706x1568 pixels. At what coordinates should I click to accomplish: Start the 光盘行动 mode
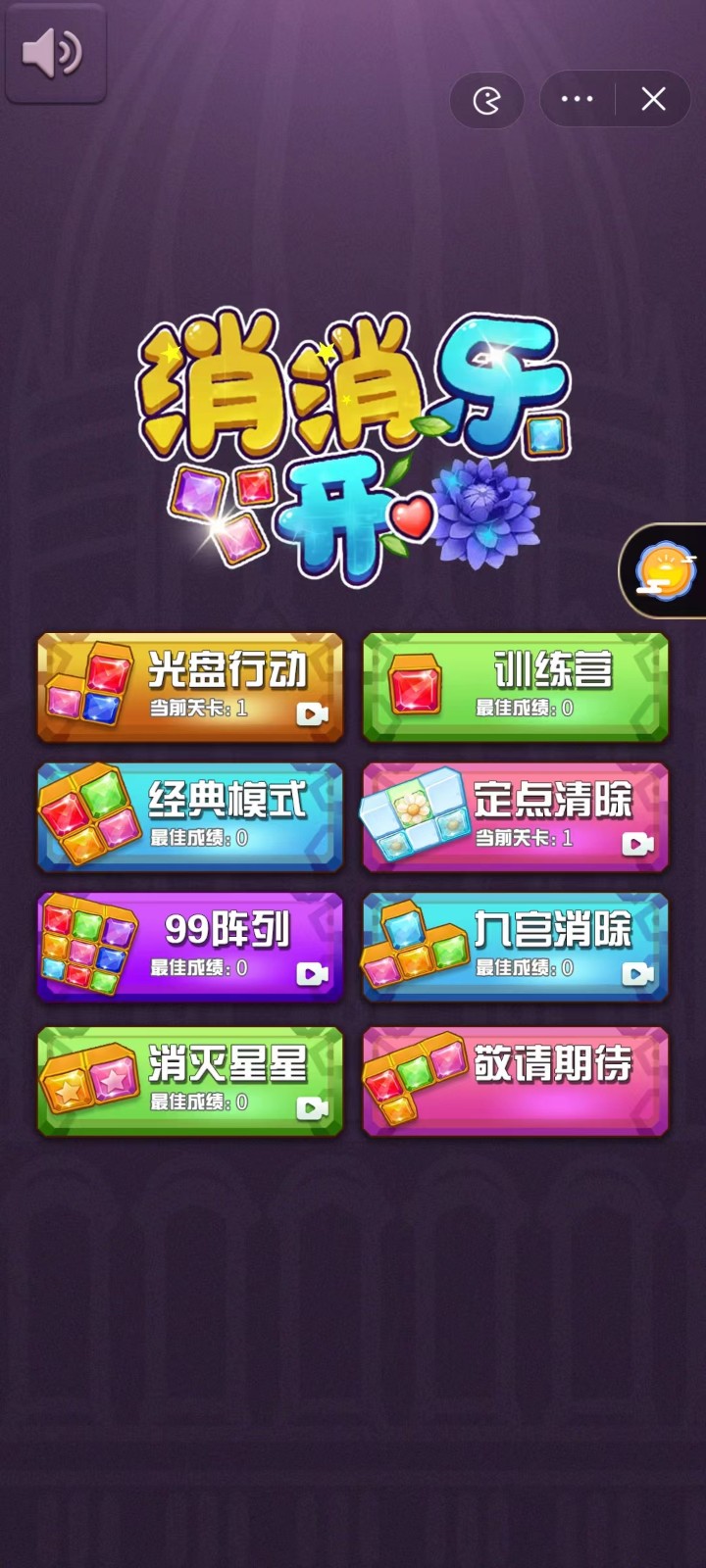point(190,687)
